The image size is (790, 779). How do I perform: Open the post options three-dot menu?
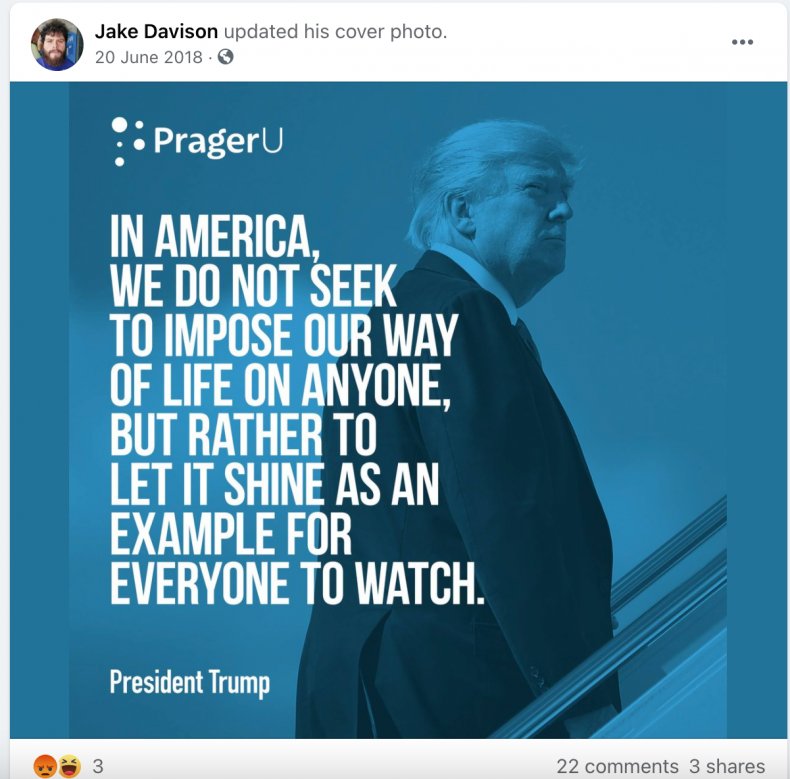pos(742,42)
